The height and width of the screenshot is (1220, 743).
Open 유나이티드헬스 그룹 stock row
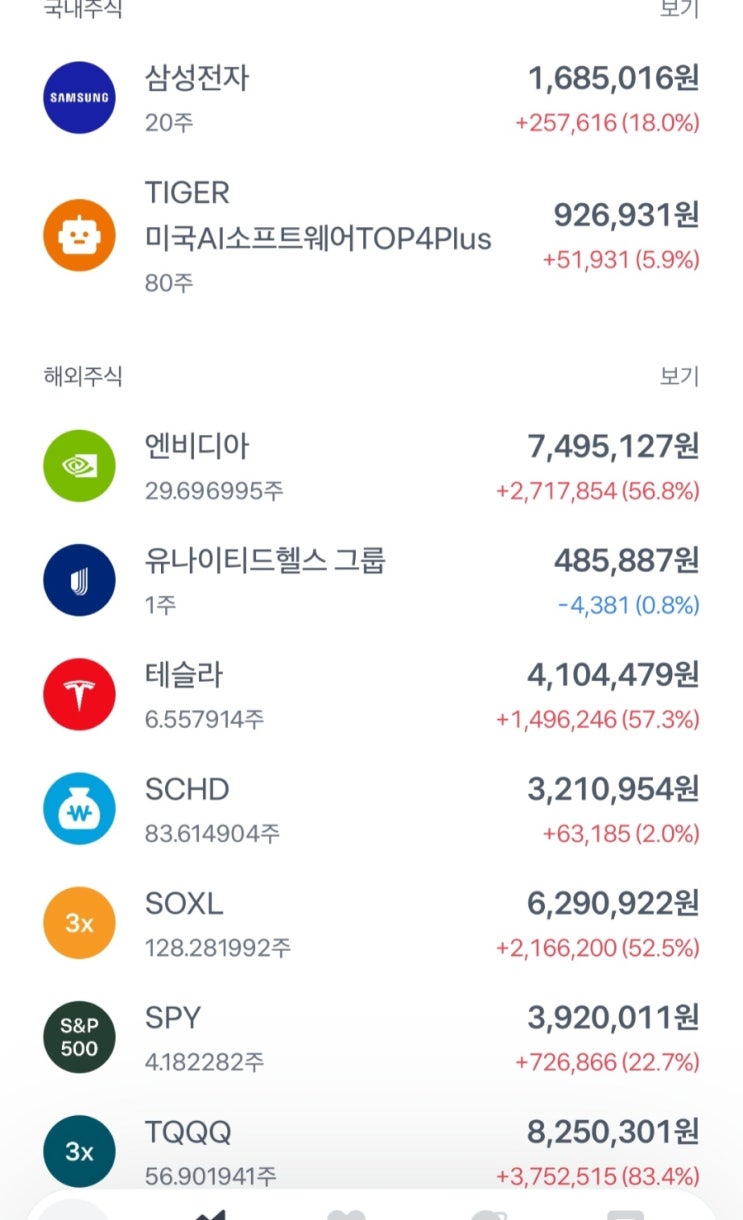coord(371,580)
